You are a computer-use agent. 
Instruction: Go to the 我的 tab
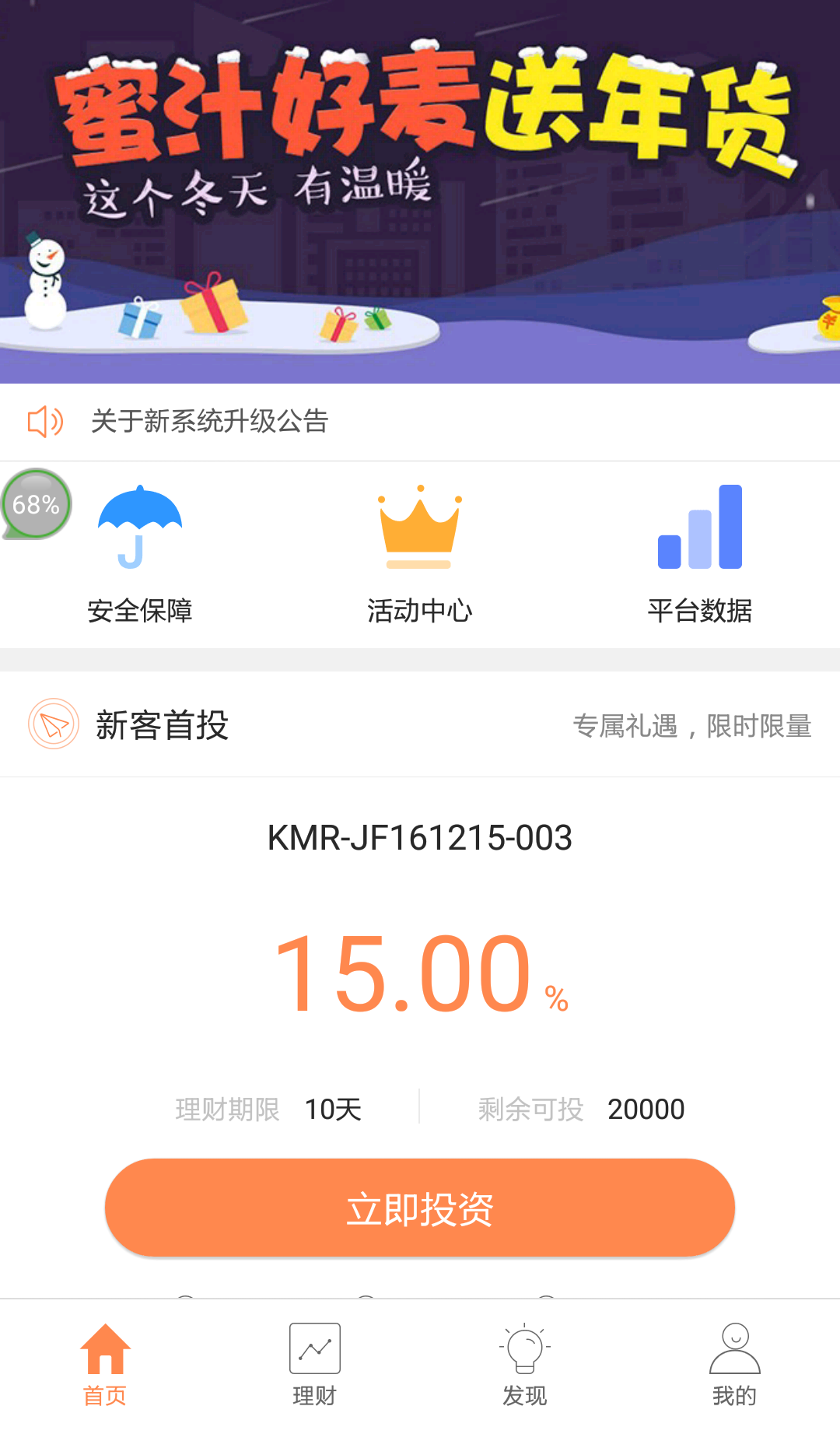pos(735,1366)
